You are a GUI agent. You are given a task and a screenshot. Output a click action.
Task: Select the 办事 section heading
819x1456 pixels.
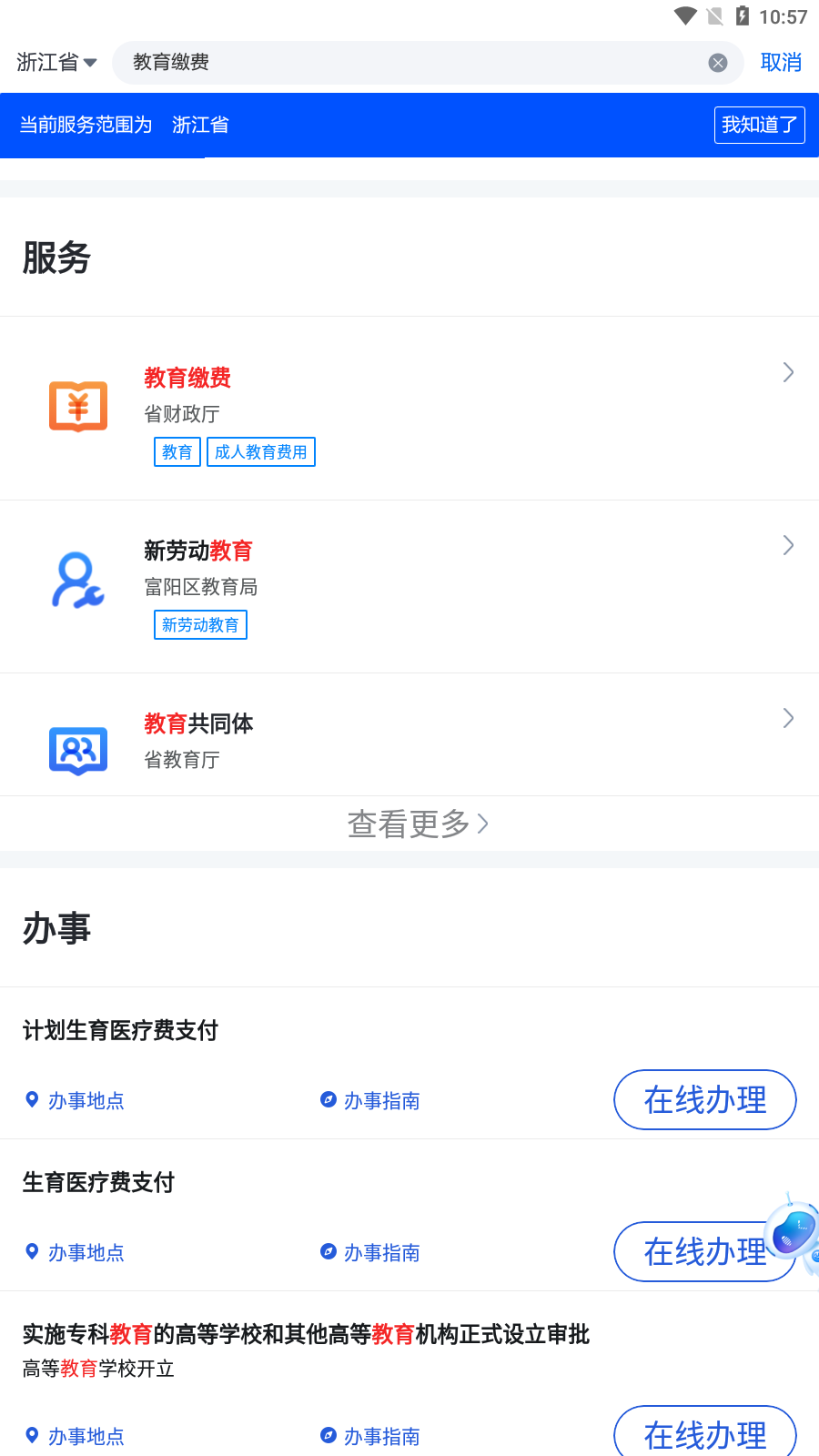point(56,928)
